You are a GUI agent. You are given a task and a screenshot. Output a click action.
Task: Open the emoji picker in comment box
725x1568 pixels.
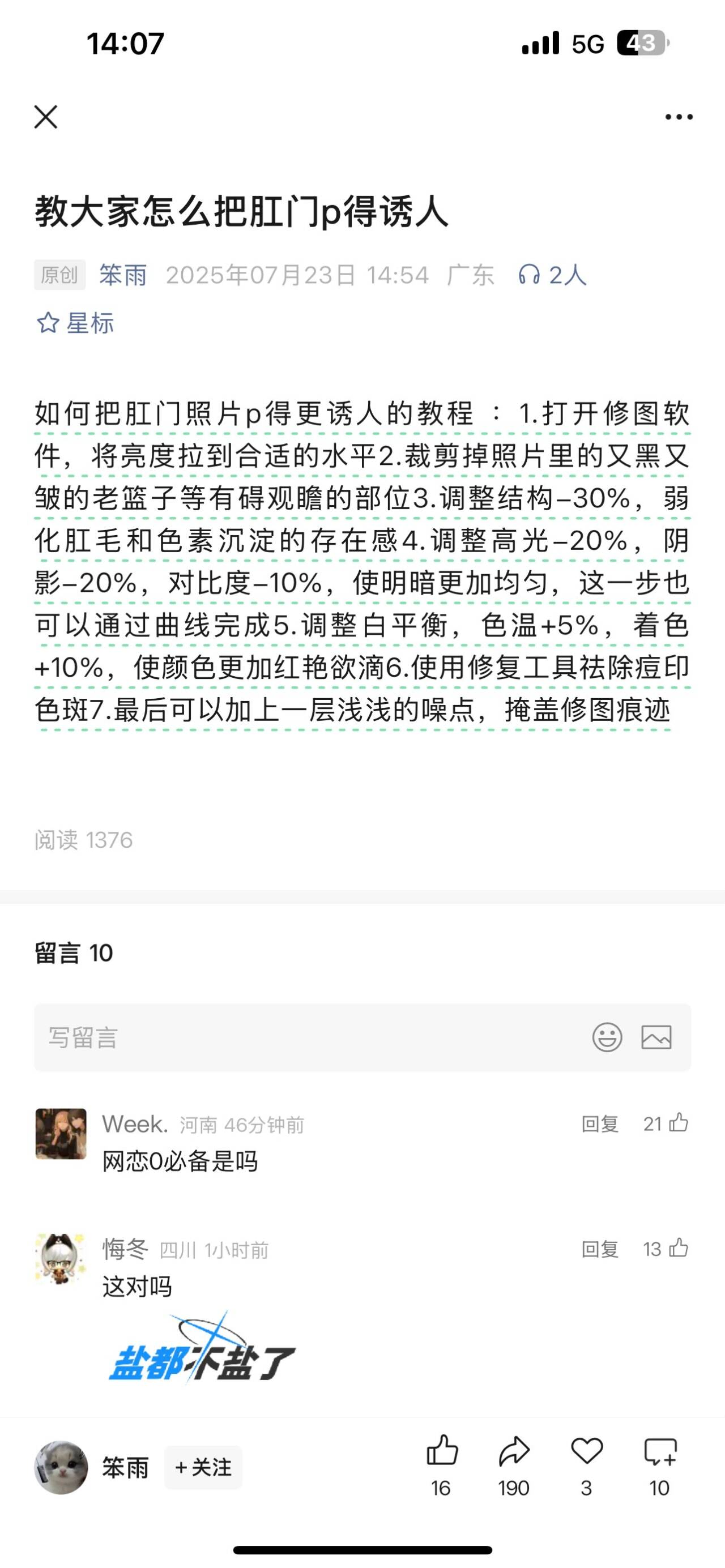(x=607, y=1037)
